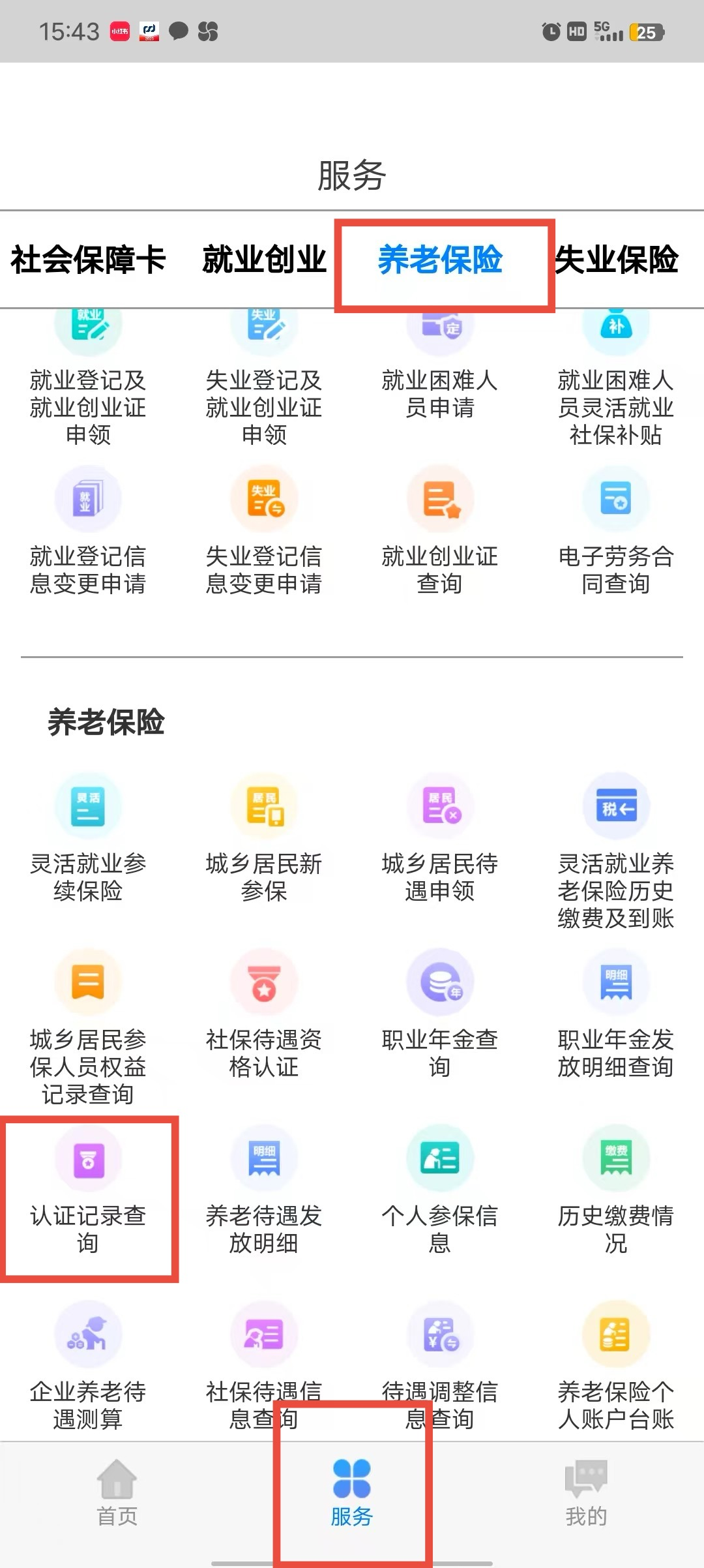
Task: Open 社保待遇资格认证
Action: click(x=264, y=1014)
